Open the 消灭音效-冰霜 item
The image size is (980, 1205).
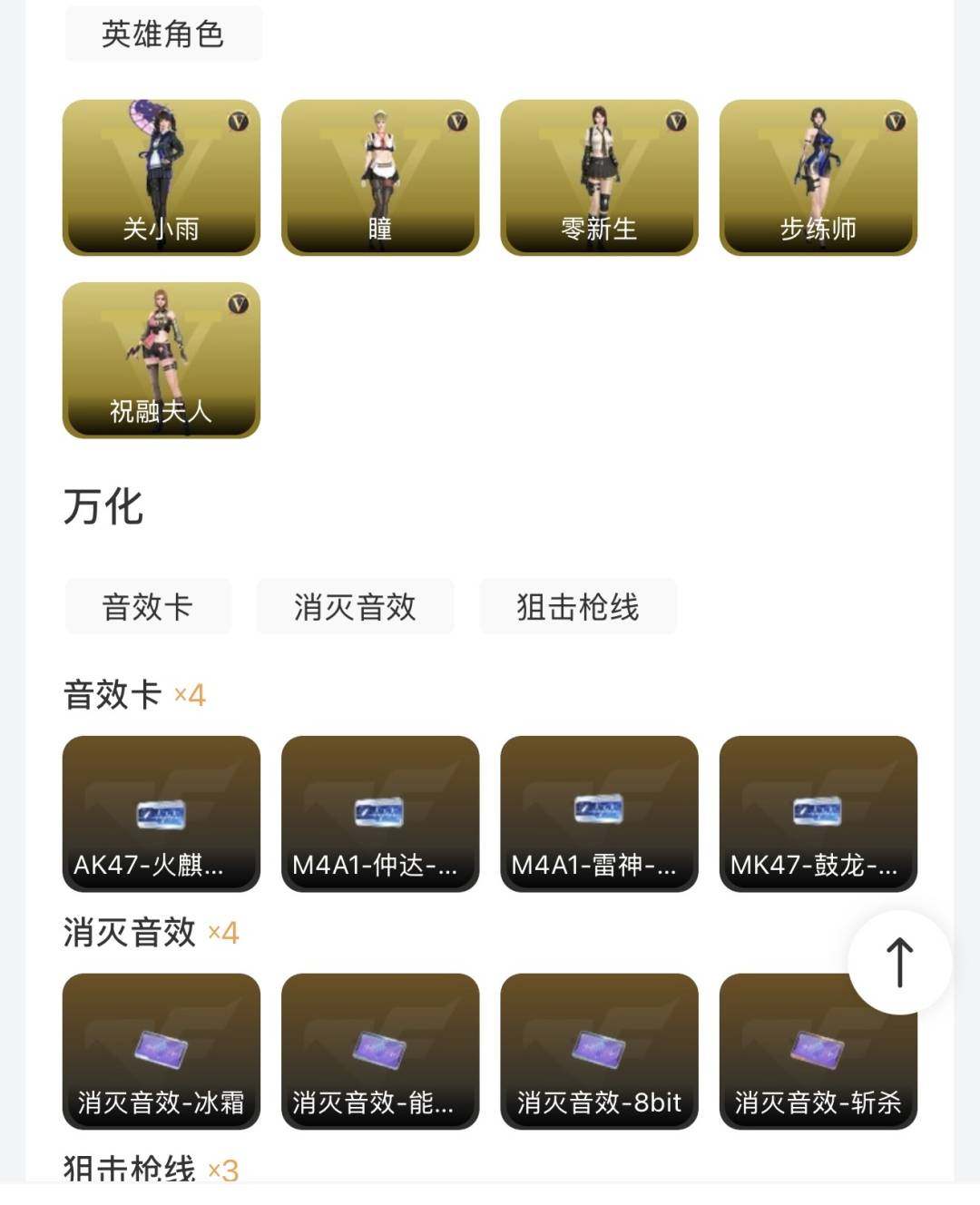[161, 1051]
